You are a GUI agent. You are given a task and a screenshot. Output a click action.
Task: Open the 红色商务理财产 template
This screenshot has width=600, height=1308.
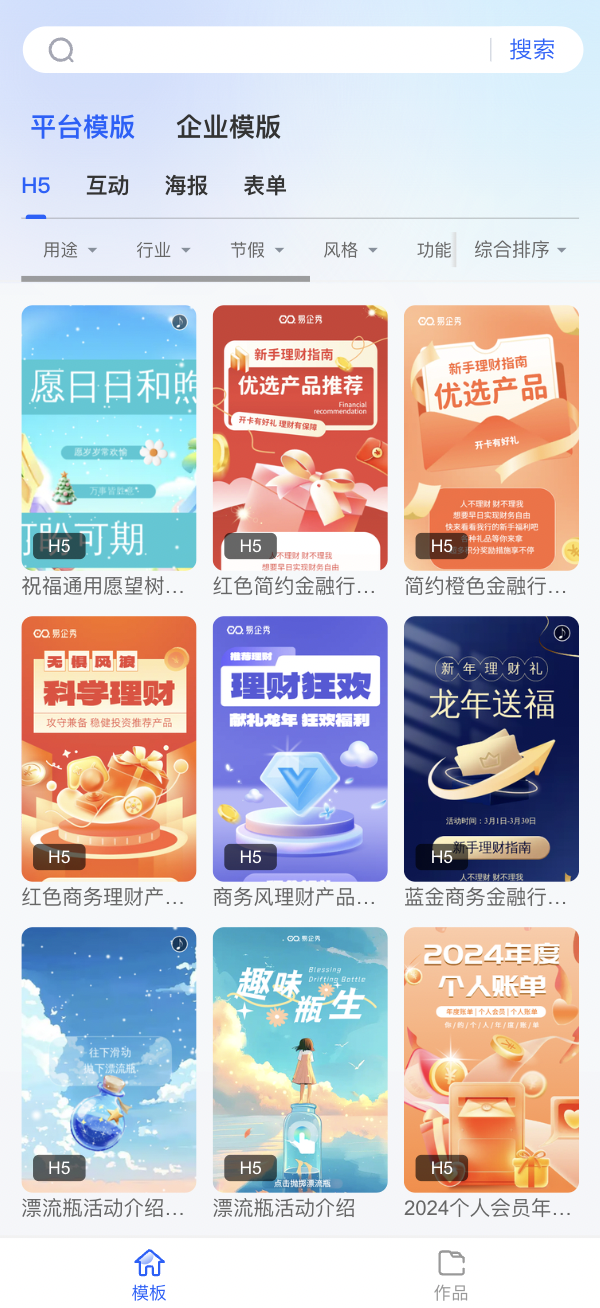click(x=109, y=748)
